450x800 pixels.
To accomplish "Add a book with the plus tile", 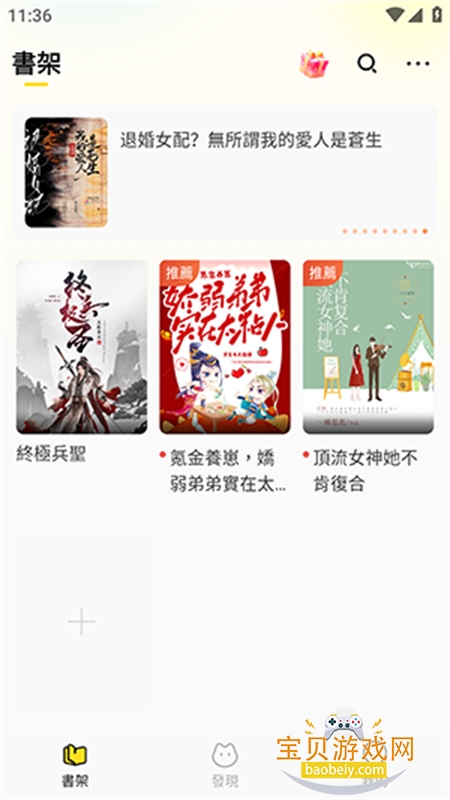I will click(x=82, y=621).
